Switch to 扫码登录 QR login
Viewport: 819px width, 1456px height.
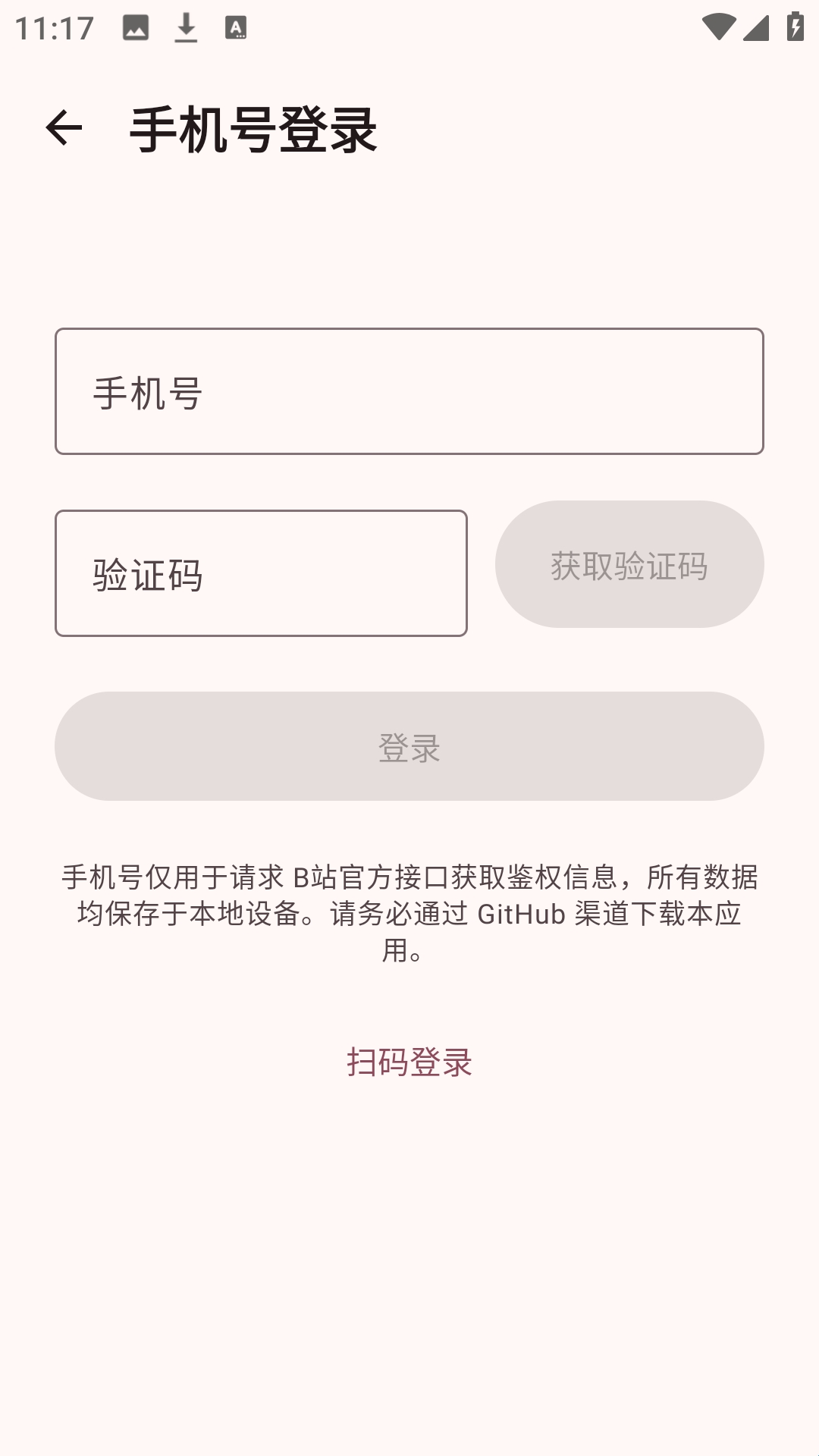(409, 1062)
